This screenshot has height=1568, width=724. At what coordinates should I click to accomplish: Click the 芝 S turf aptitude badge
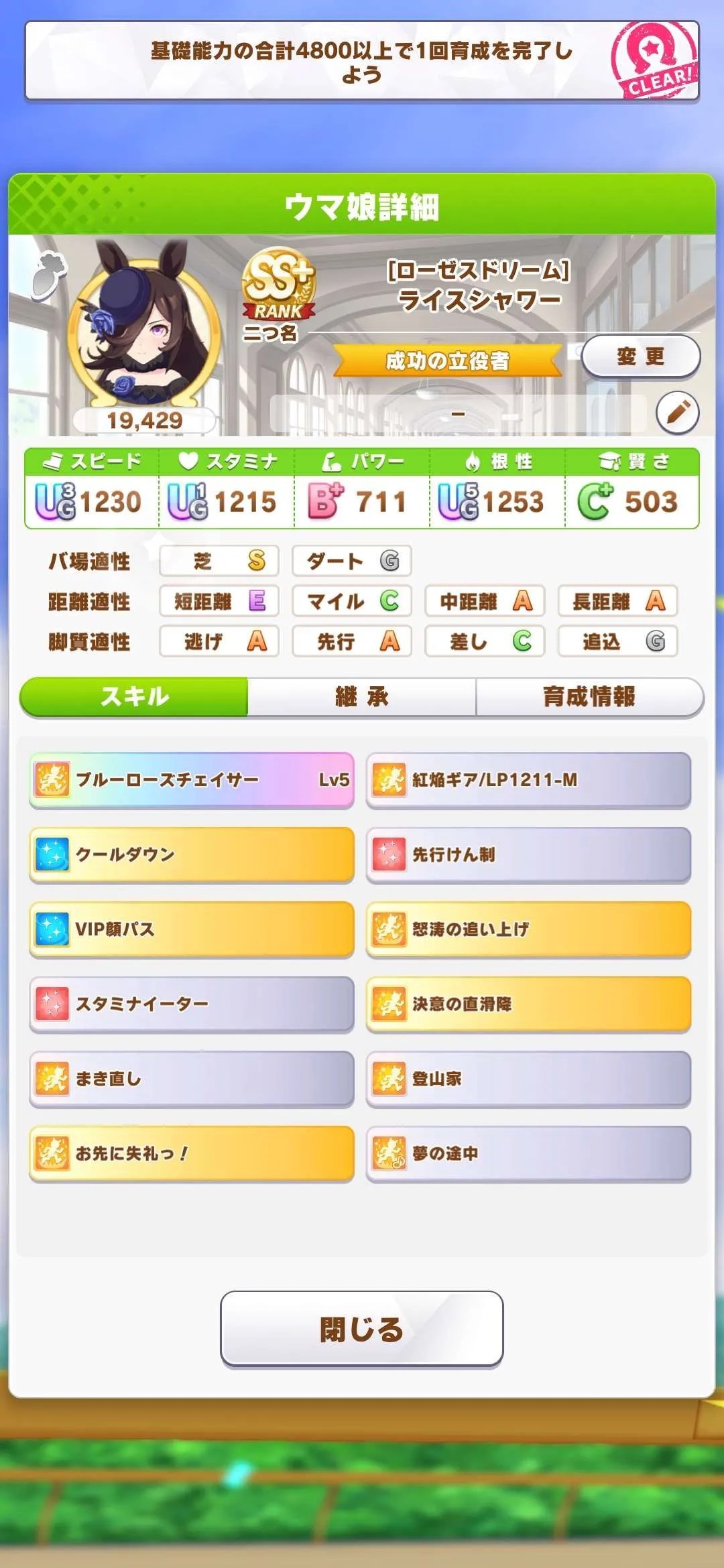point(219,562)
